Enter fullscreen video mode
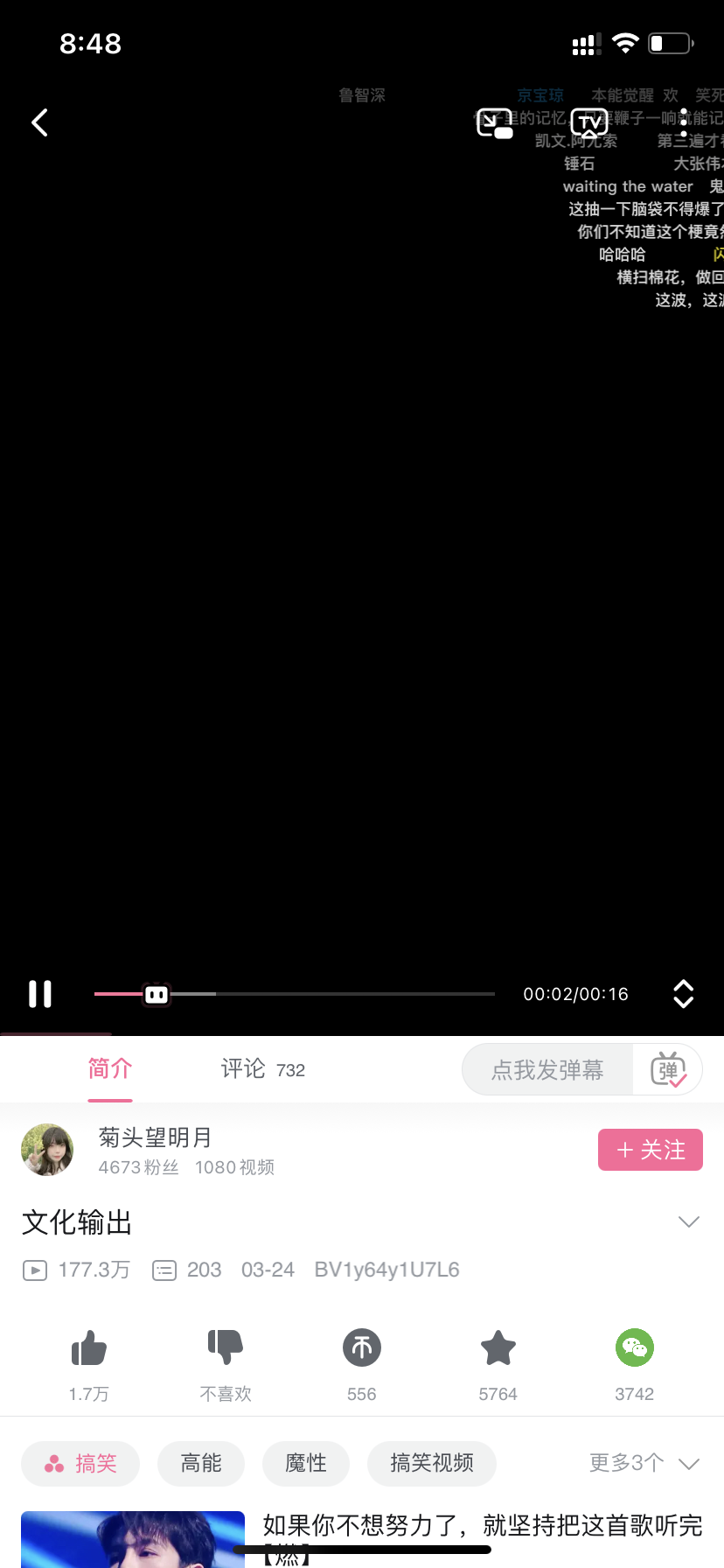Image resolution: width=724 pixels, height=1568 pixels. point(683,994)
